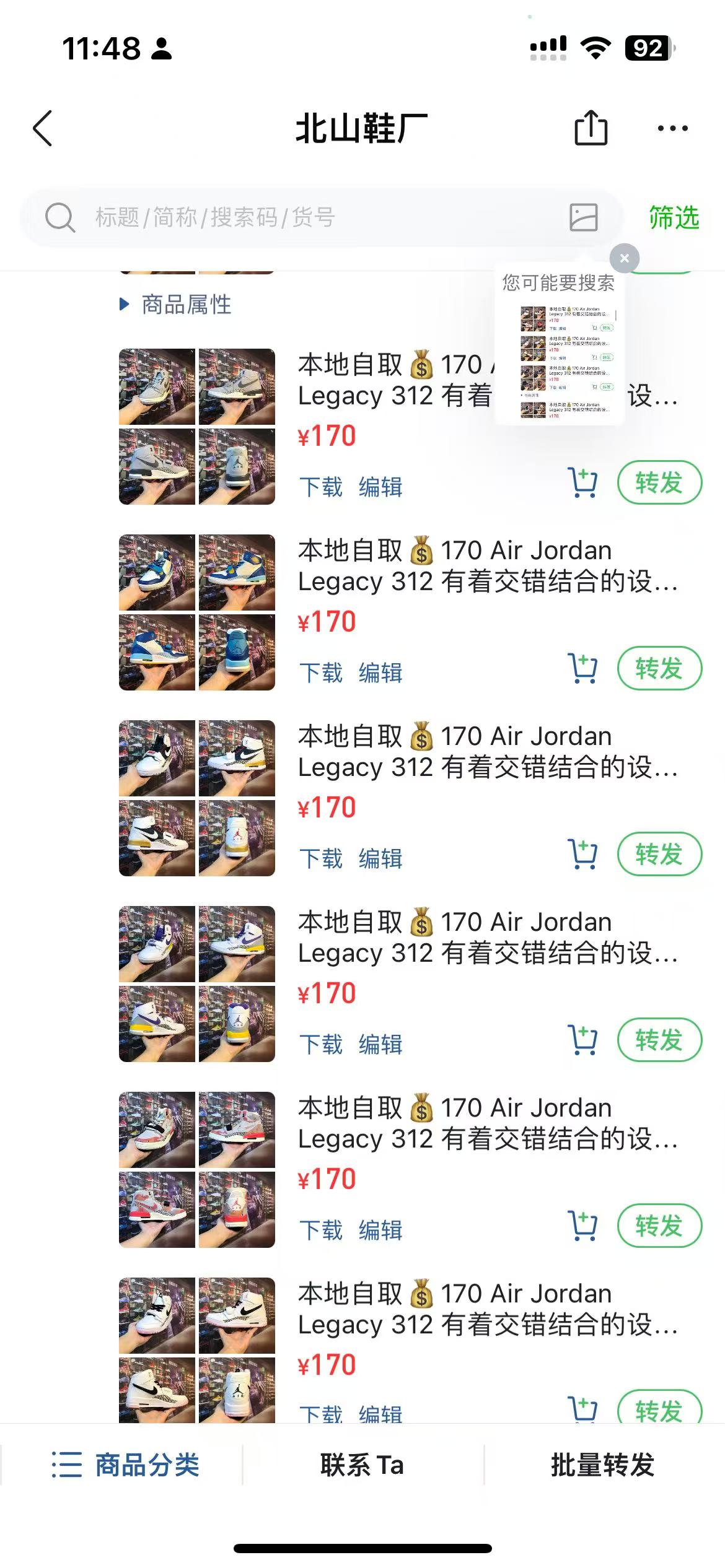This screenshot has height=1568, width=725.
Task: Share the 北山鞋厂 shop
Action: [591, 128]
